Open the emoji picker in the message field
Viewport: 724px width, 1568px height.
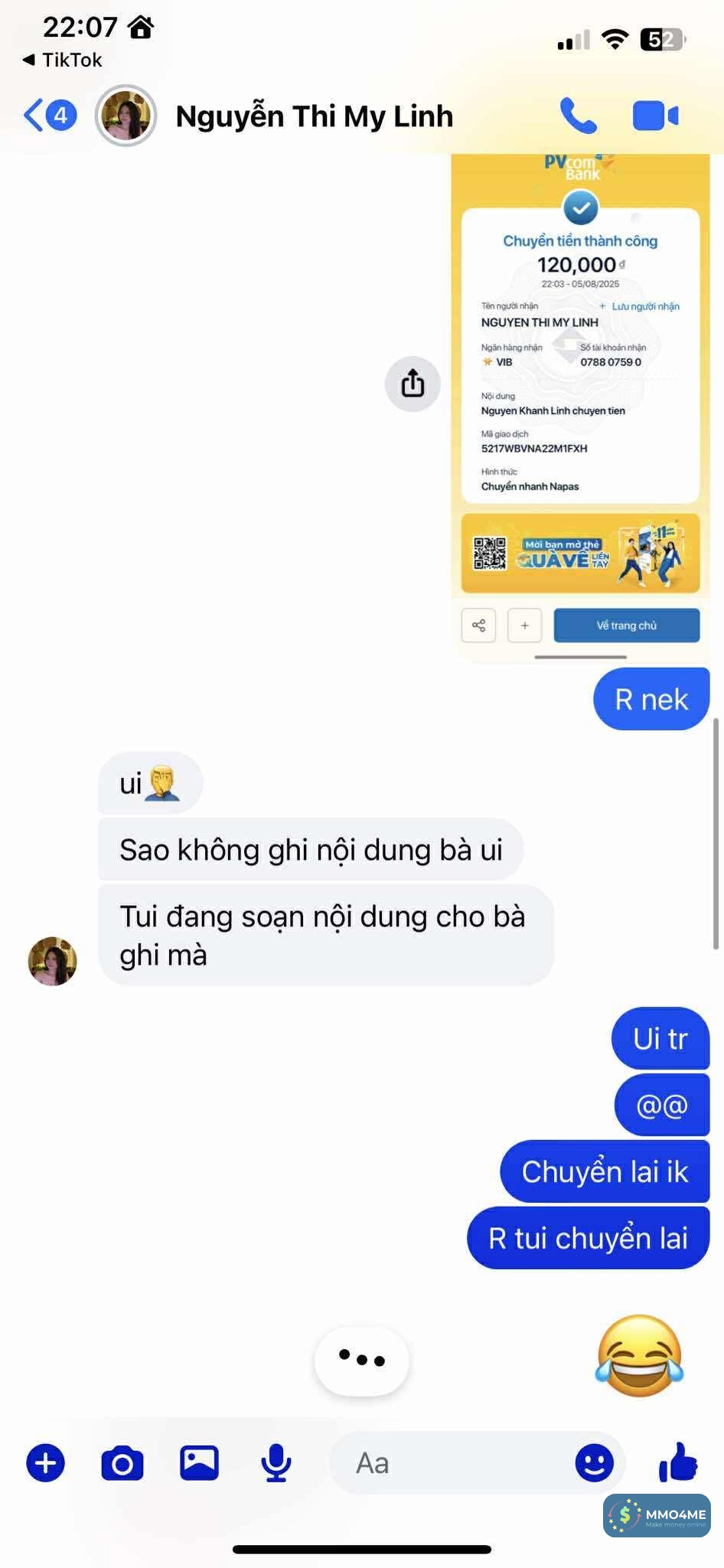click(x=594, y=1463)
